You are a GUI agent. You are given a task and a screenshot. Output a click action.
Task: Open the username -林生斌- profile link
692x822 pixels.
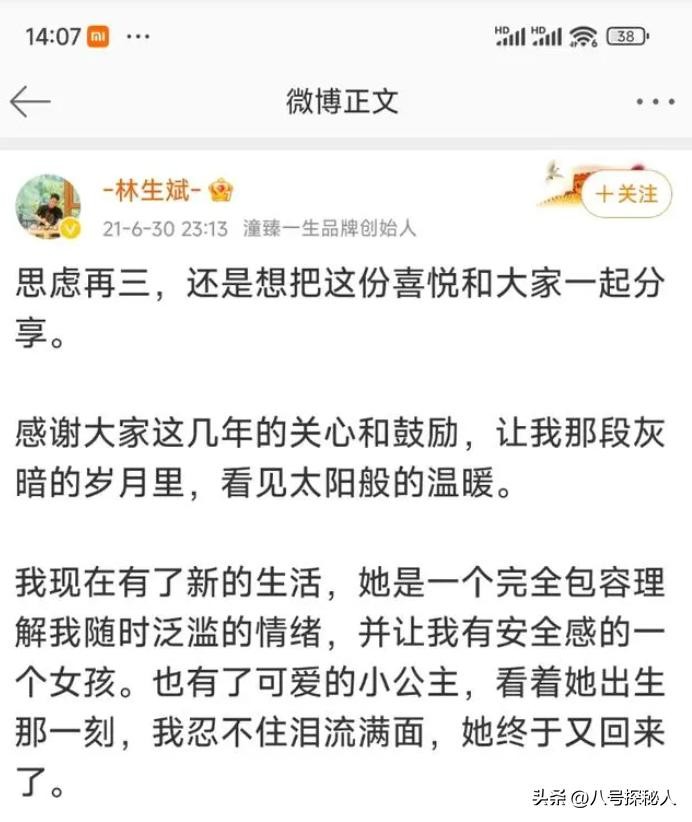[x=155, y=189]
